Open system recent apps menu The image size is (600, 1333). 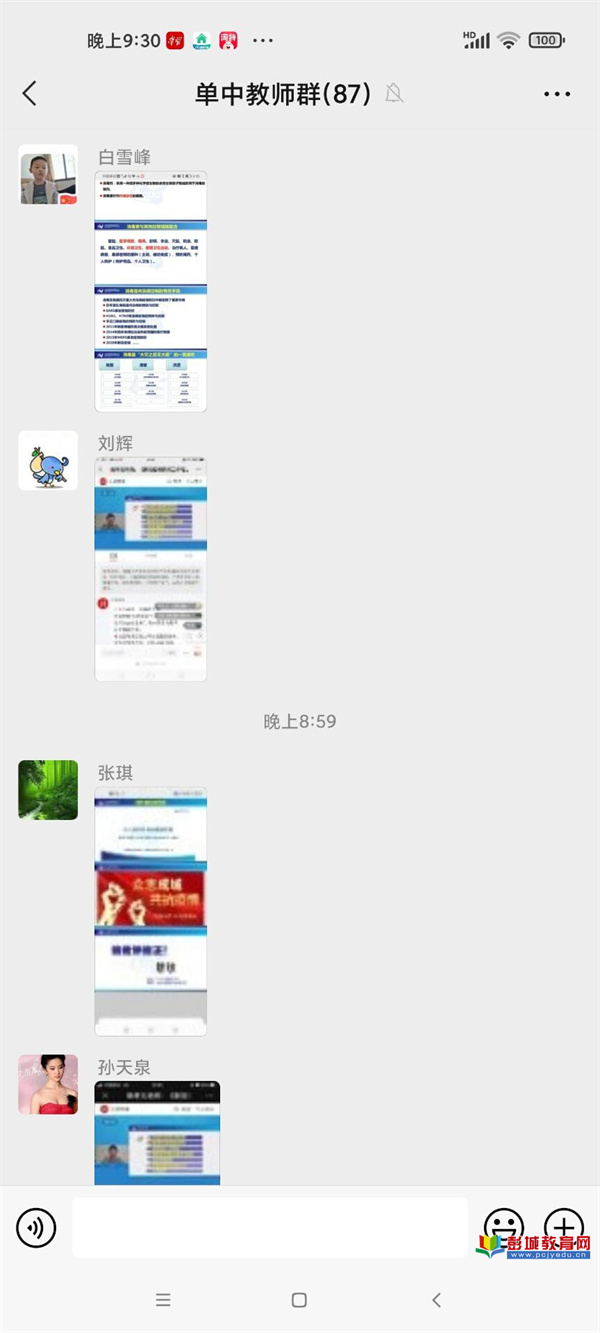[x=163, y=1300]
